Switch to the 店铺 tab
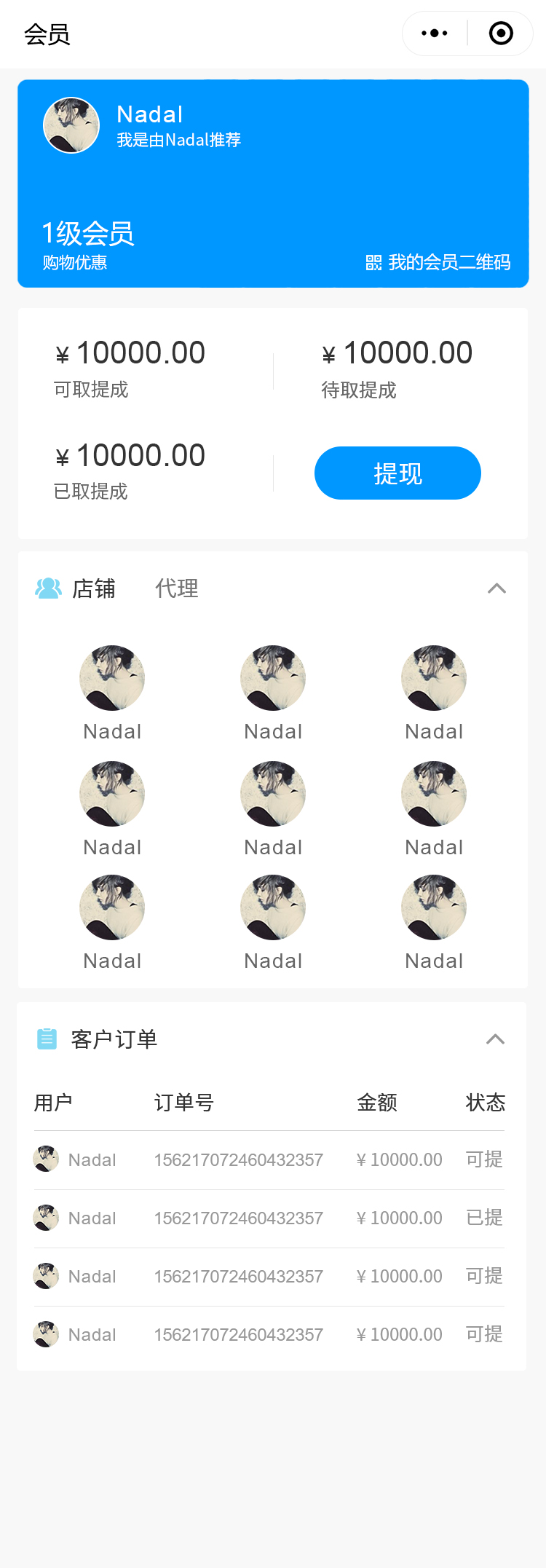The image size is (546, 1568). (93, 588)
